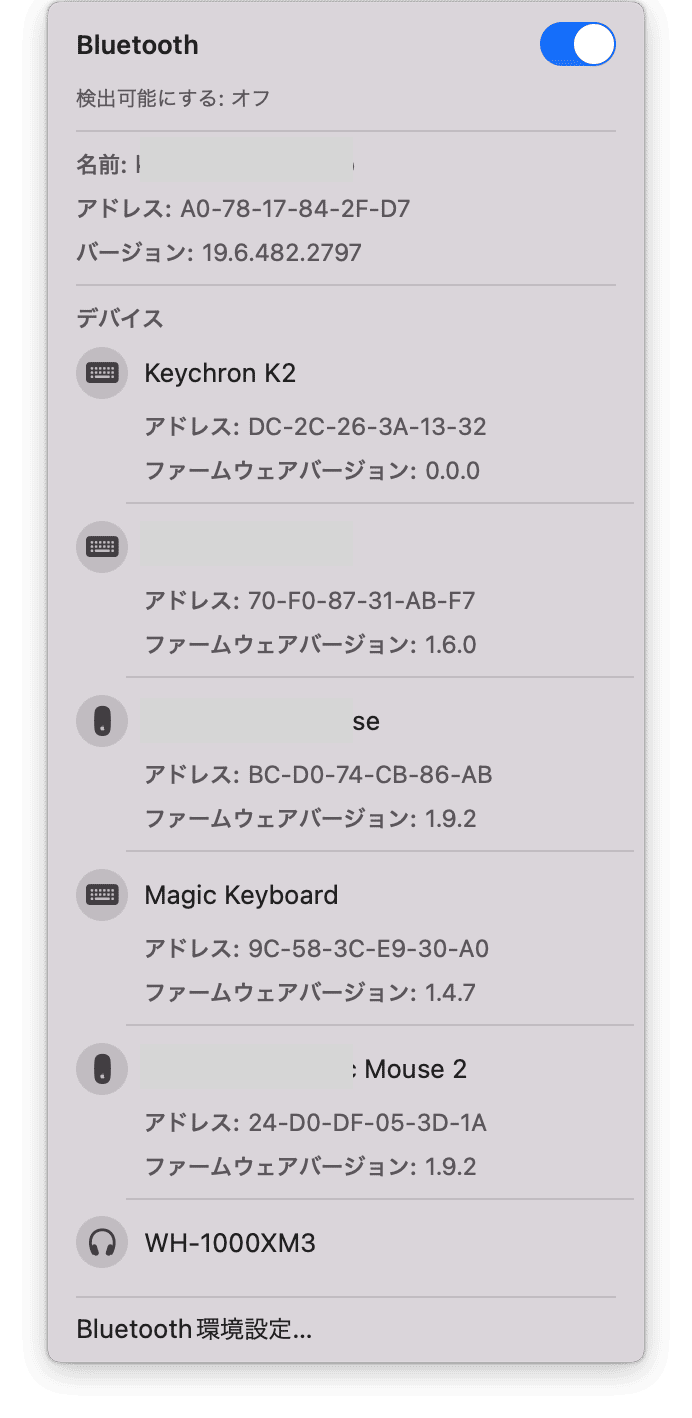Viewport: 692px width, 1418px height.
Task: Open Bluetooth環境設定
Action: (194, 1329)
